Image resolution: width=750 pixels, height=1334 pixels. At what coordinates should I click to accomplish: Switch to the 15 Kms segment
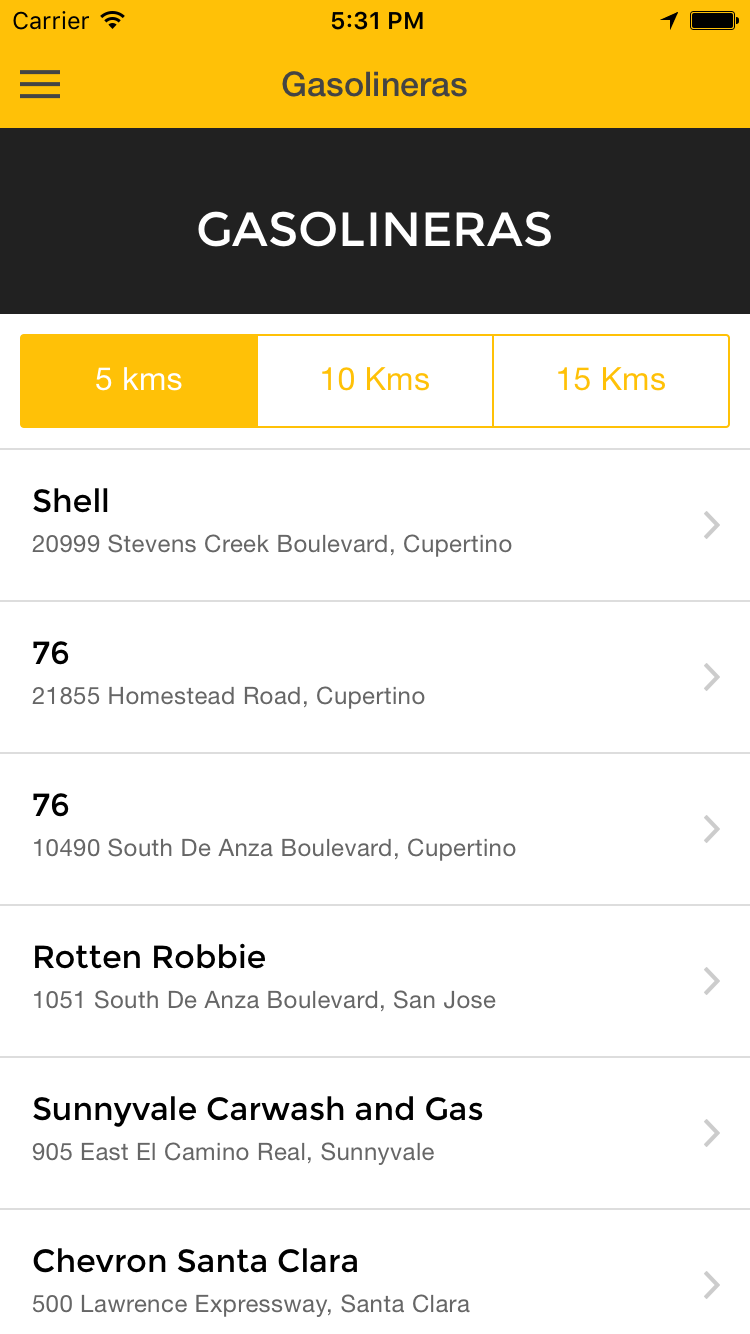point(611,380)
